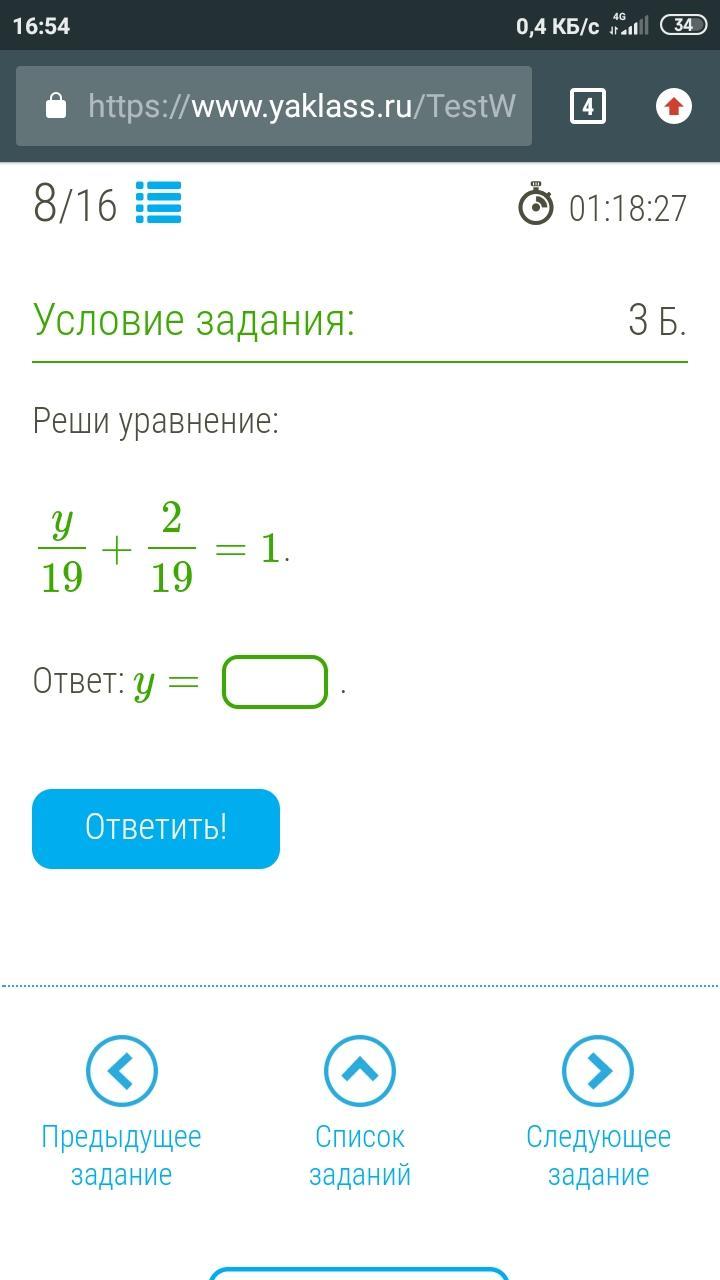Tap the red update arrow icon
The width and height of the screenshot is (720, 1280).
(x=674, y=106)
